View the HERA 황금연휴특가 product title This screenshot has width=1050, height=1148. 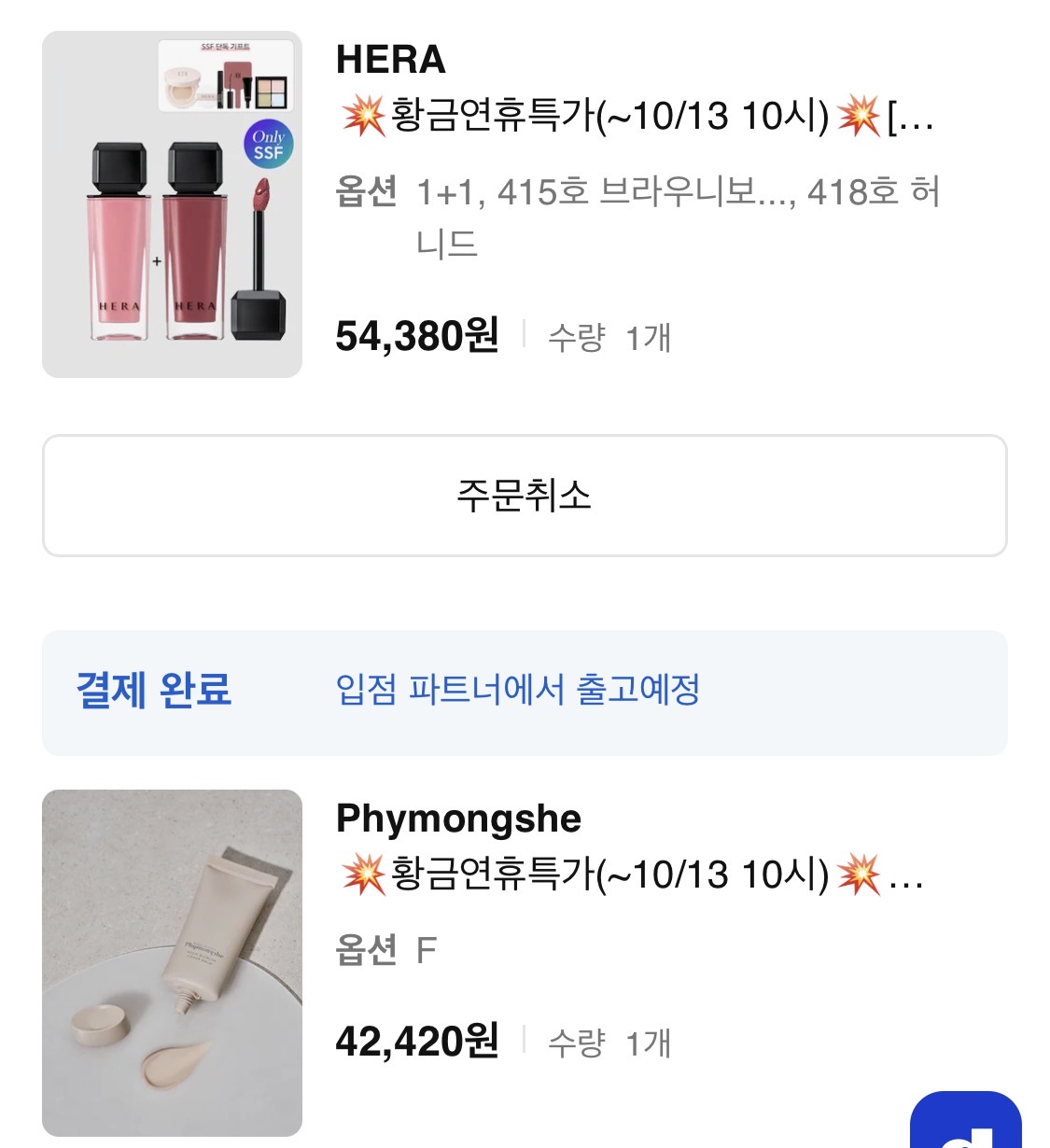coord(635,117)
